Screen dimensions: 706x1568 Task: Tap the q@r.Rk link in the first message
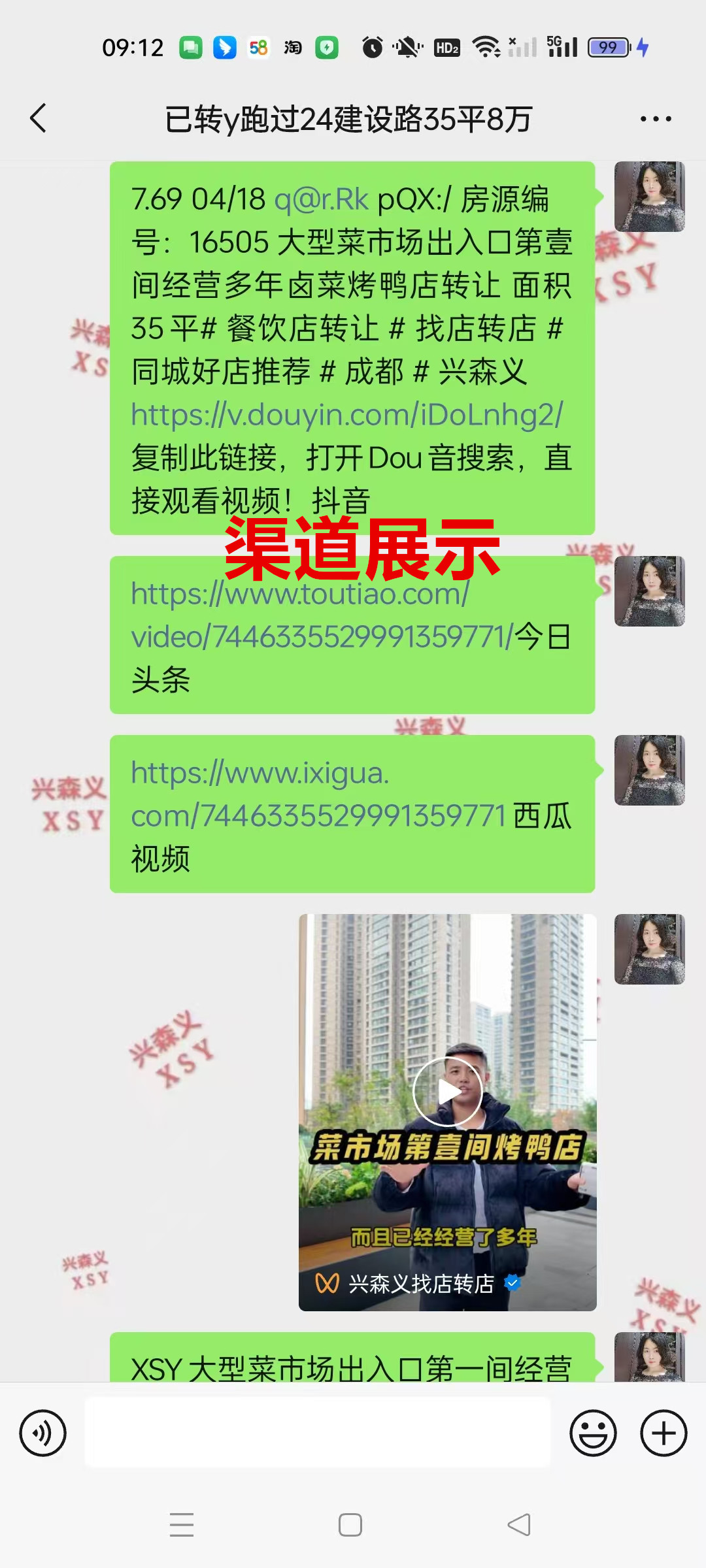(x=321, y=200)
